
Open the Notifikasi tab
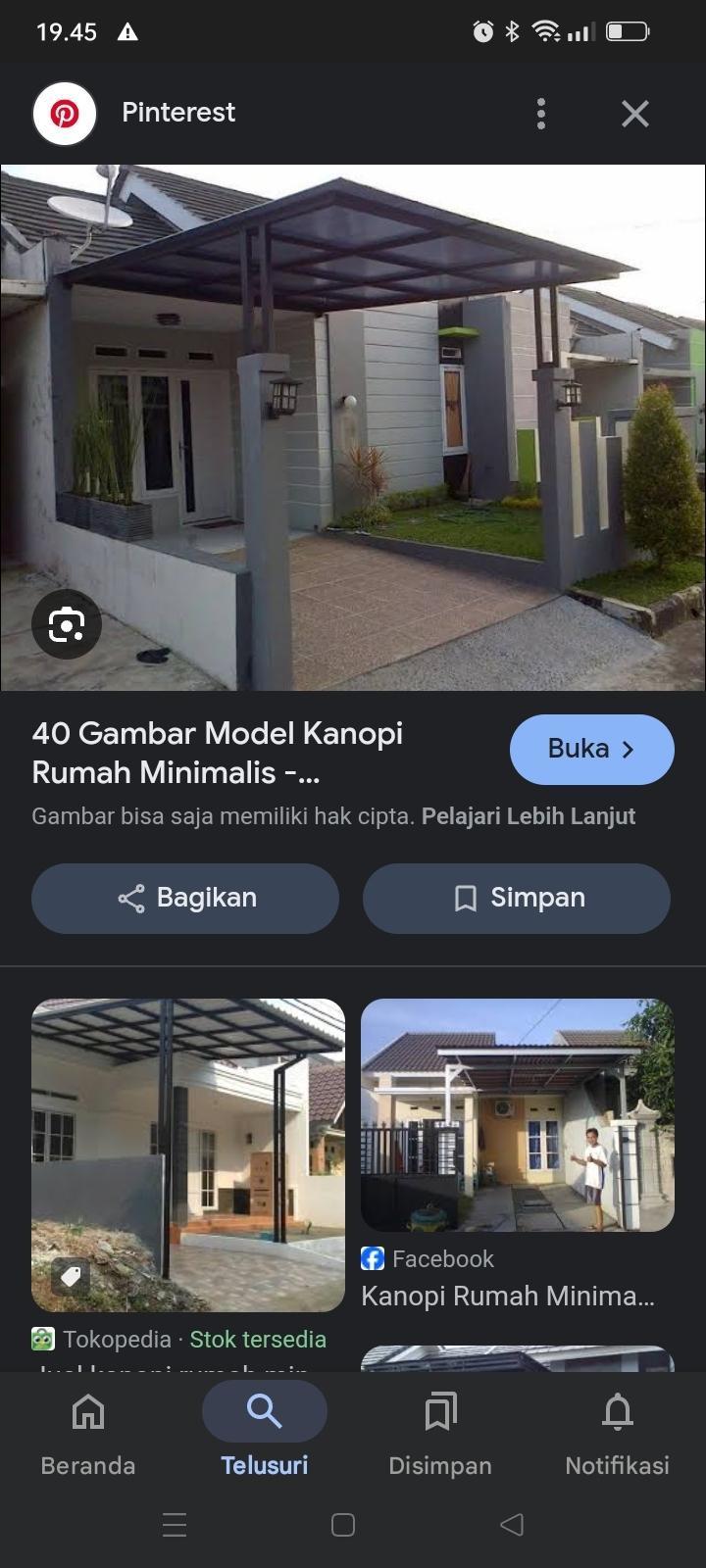tap(617, 1433)
